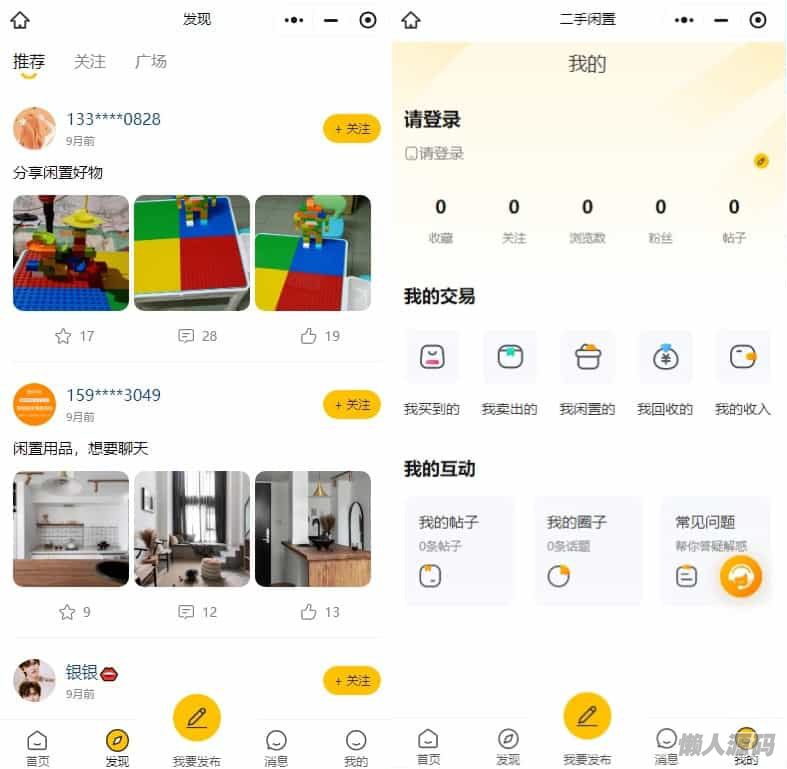Favorite the 闲置用品，想要聊天 post with star
This screenshot has height=769, width=787.
tap(74, 612)
